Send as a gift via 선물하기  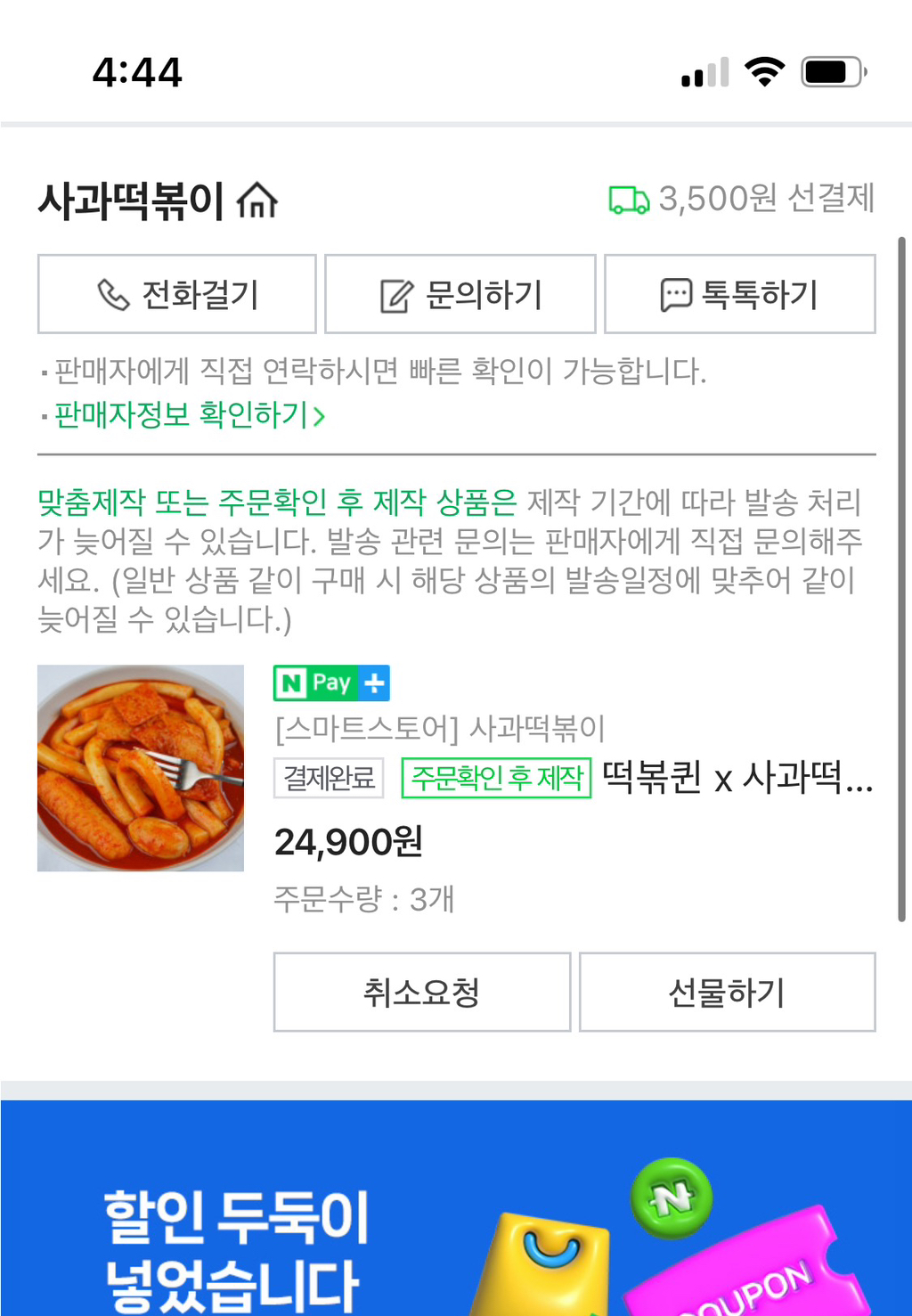pyautogui.click(x=727, y=992)
